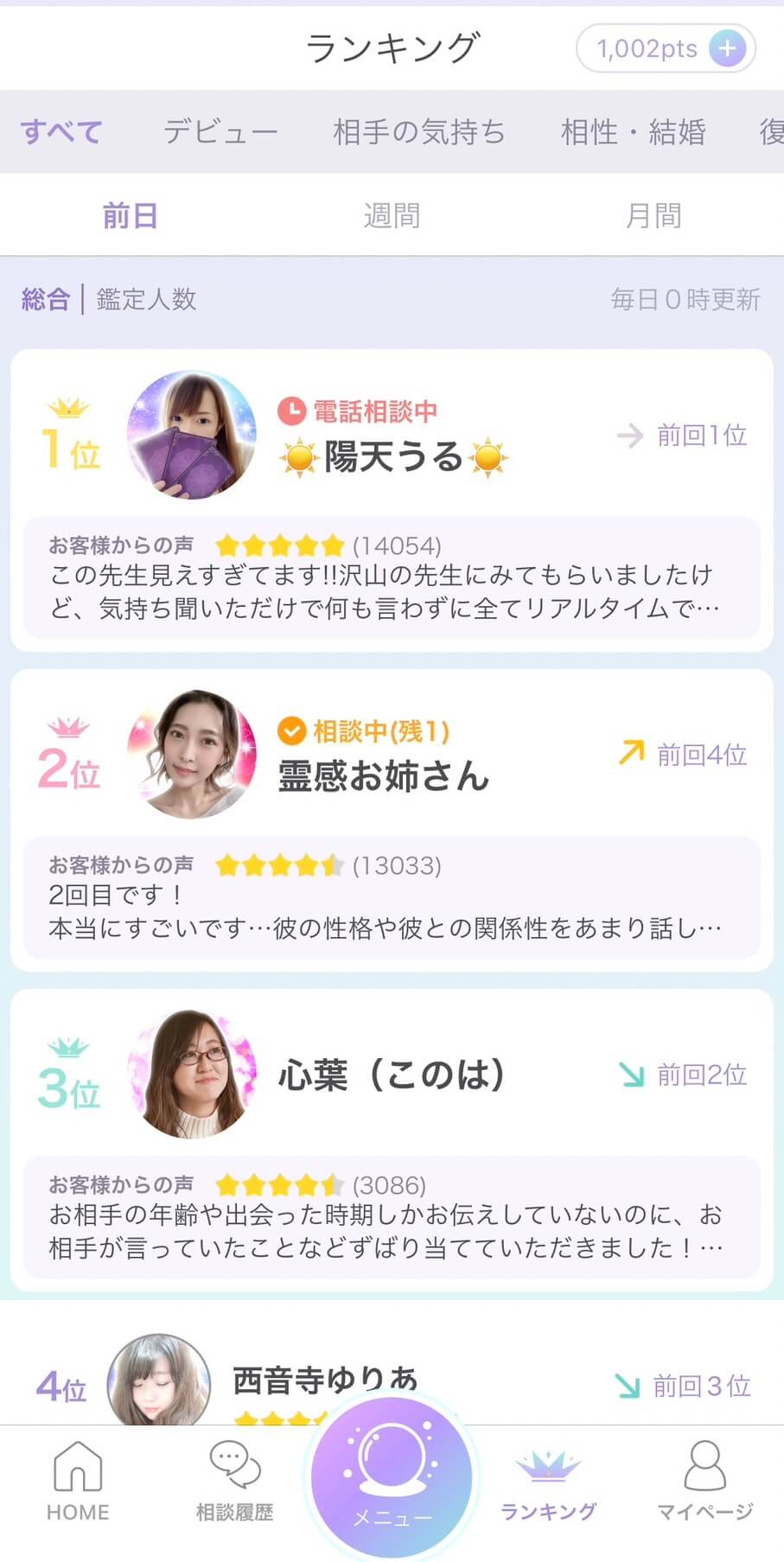
Task: Switch to the 週間 ranking period
Action: [392, 215]
